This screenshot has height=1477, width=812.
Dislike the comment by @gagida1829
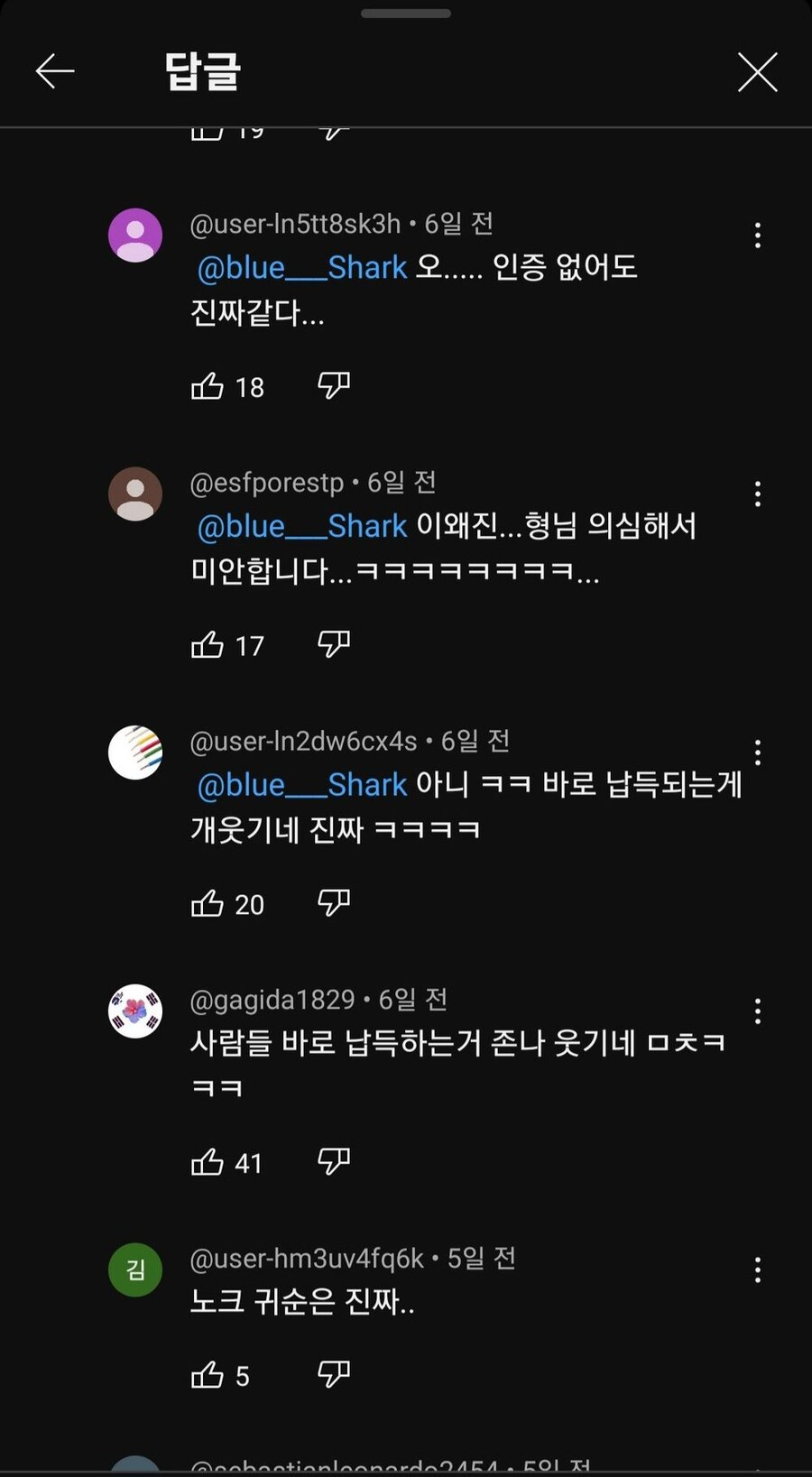click(x=334, y=1162)
